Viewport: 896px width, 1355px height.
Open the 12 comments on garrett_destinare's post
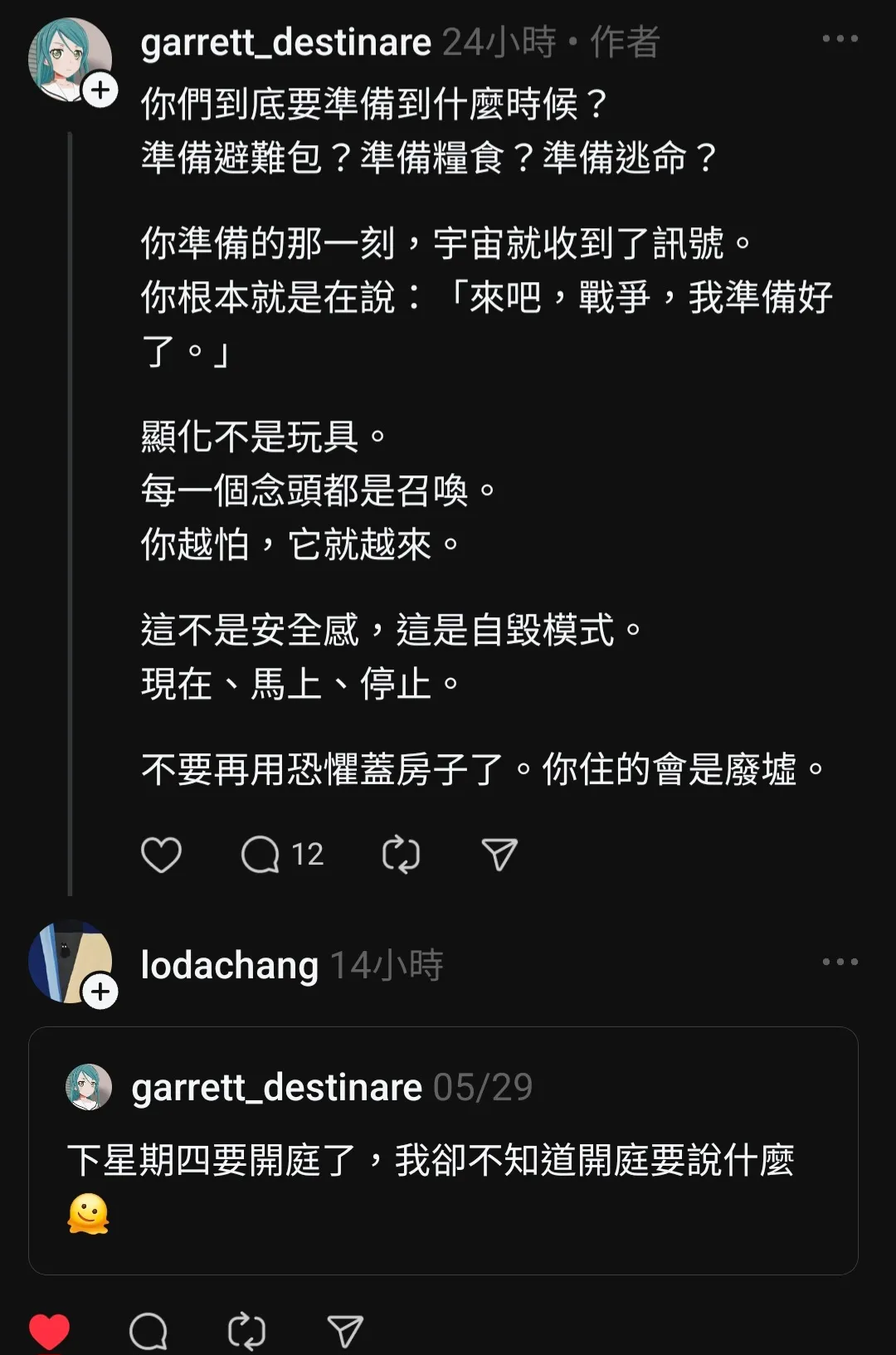(280, 855)
